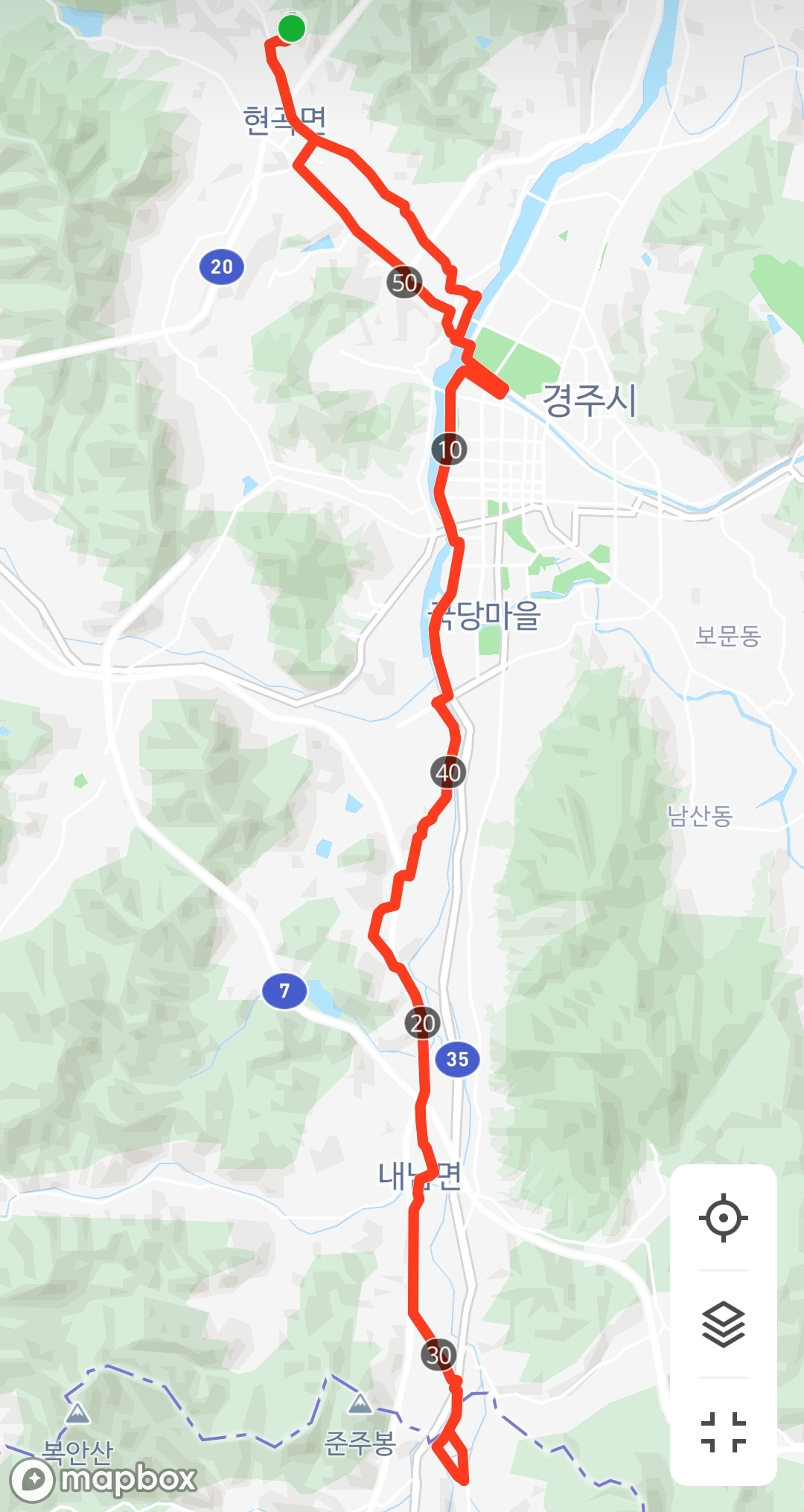This screenshot has width=804, height=1512.
Task: Exit the fullscreen map view
Action: pos(723,1432)
